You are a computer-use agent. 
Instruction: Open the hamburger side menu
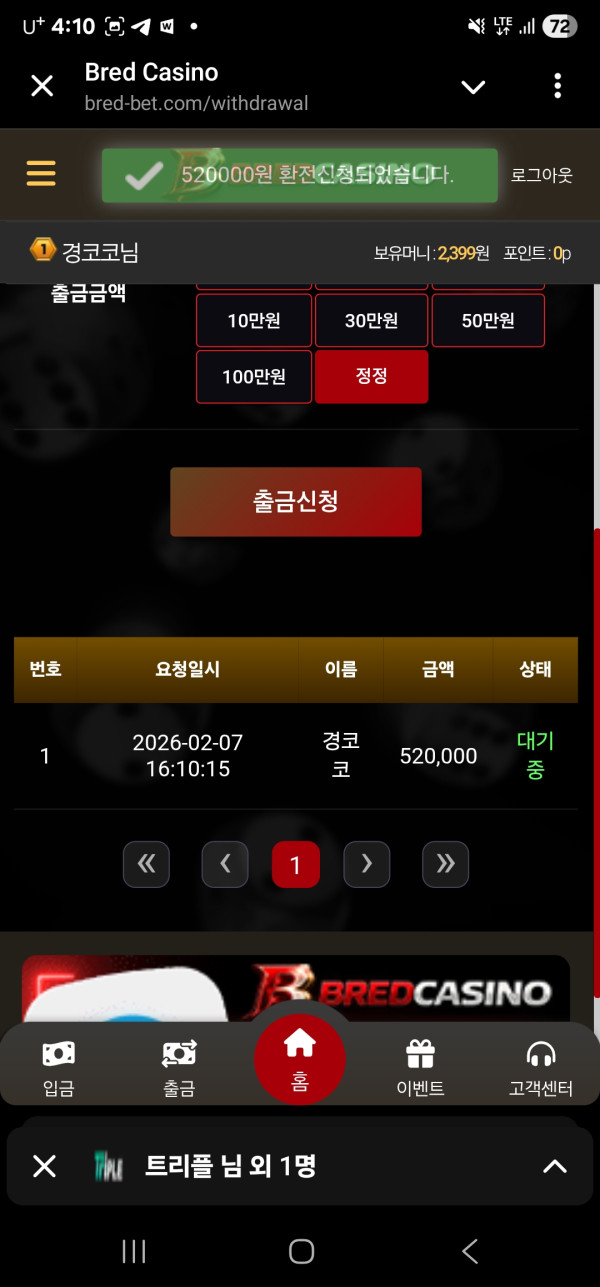tap(41, 175)
